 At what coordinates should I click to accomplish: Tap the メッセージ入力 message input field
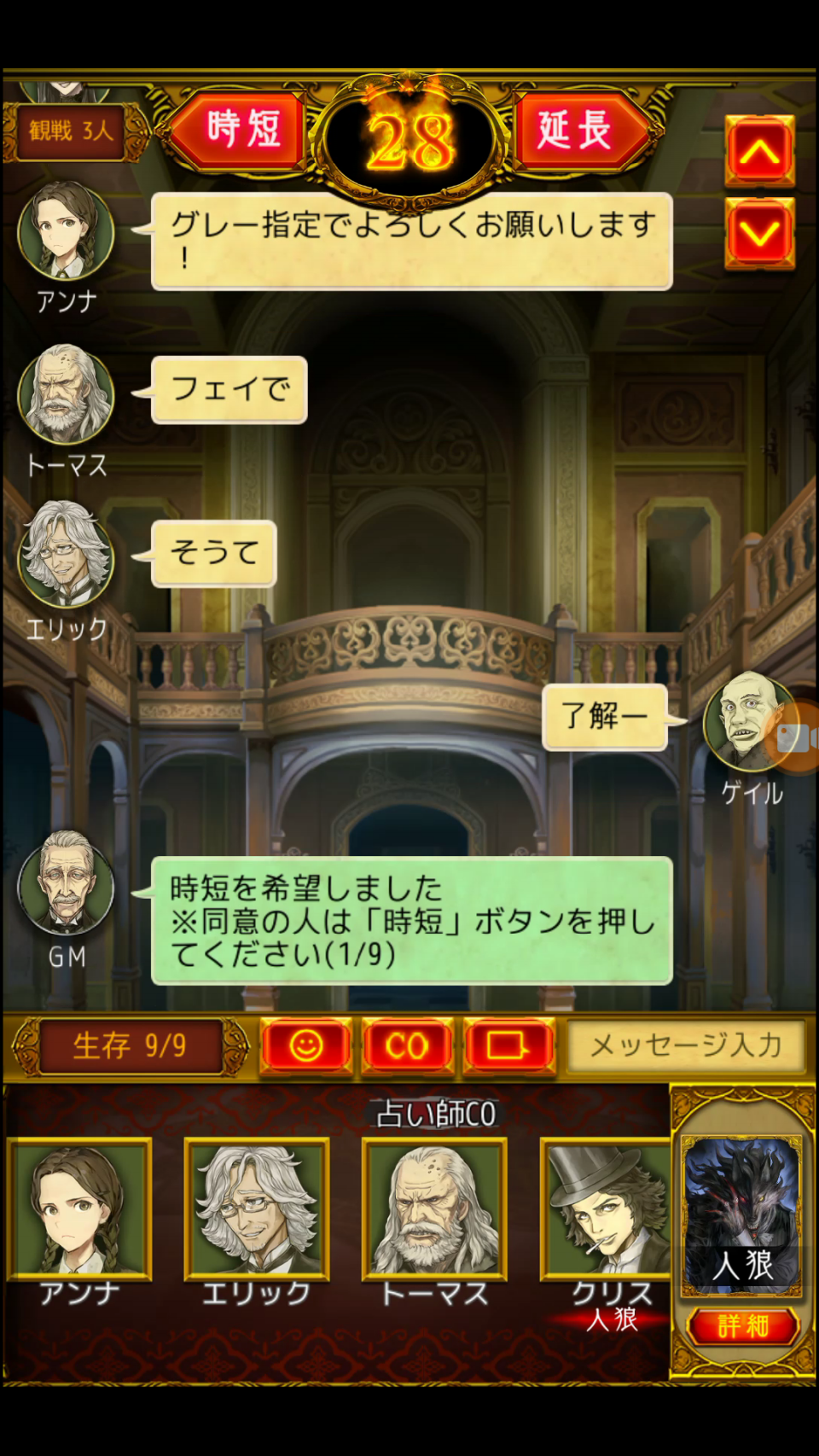(x=686, y=1045)
